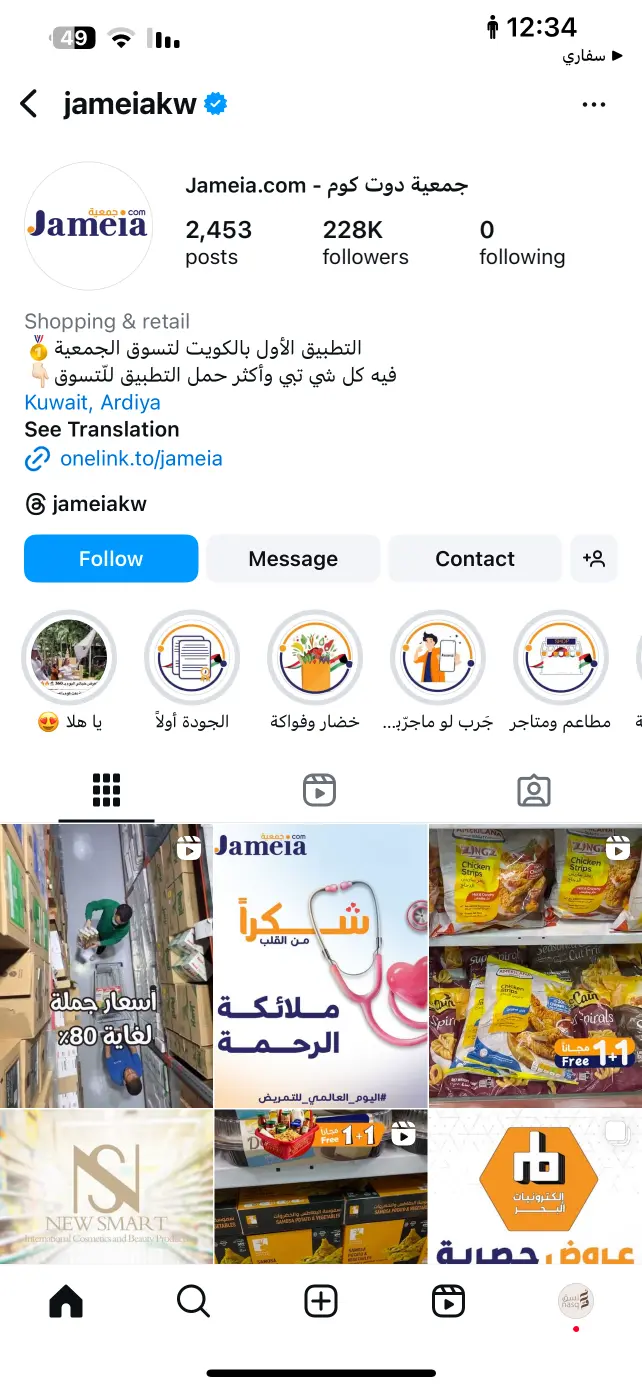Open search in the bottom bar
Viewport: 642px width, 1389px height.
193,1301
